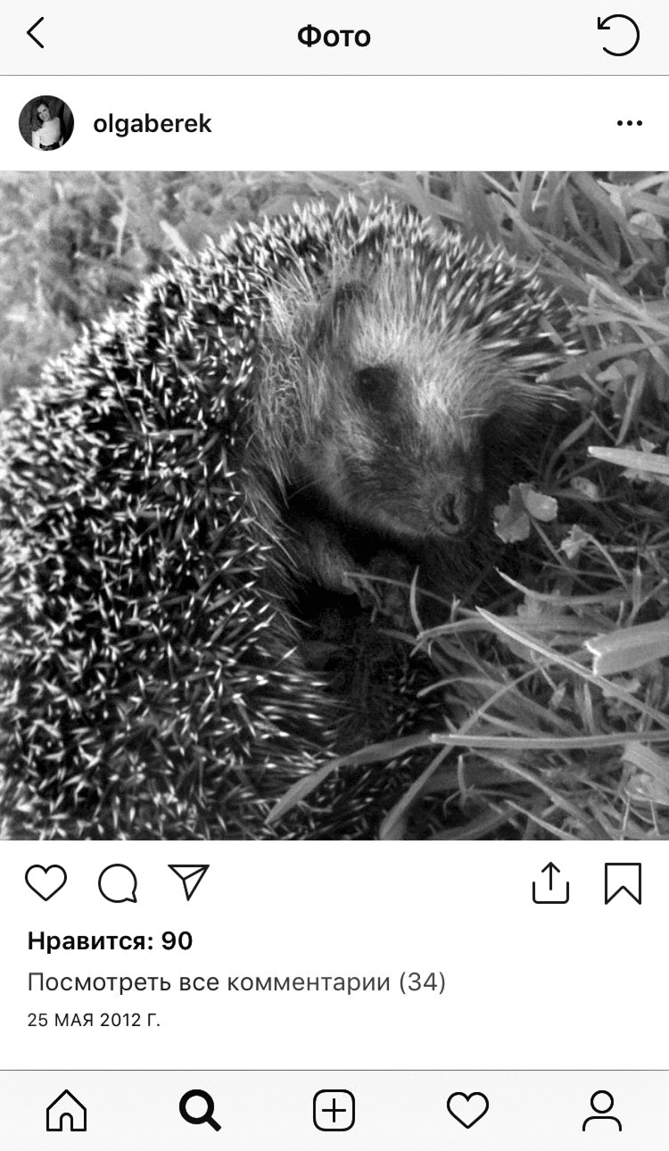Screen dimensions: 669x1151
Task: Switch to the Home tab
Action: pyautogui.click(x=67, y=1111)
